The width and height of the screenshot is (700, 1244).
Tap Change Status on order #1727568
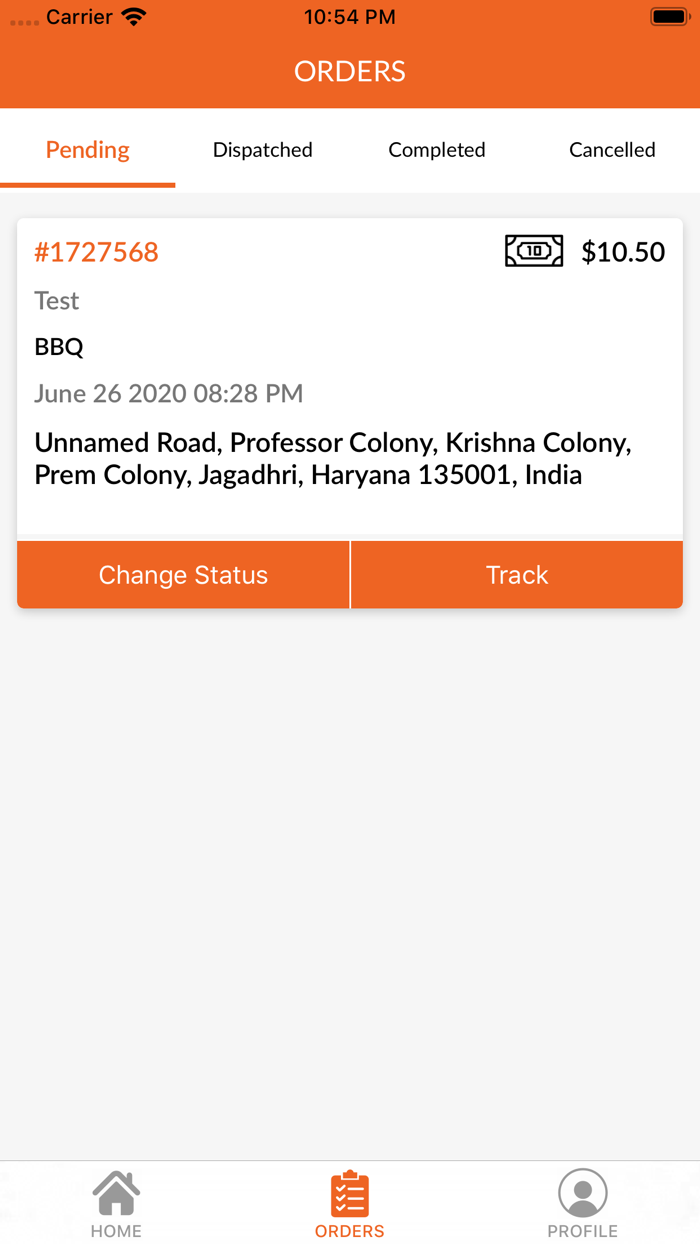[x=183, y=575]
